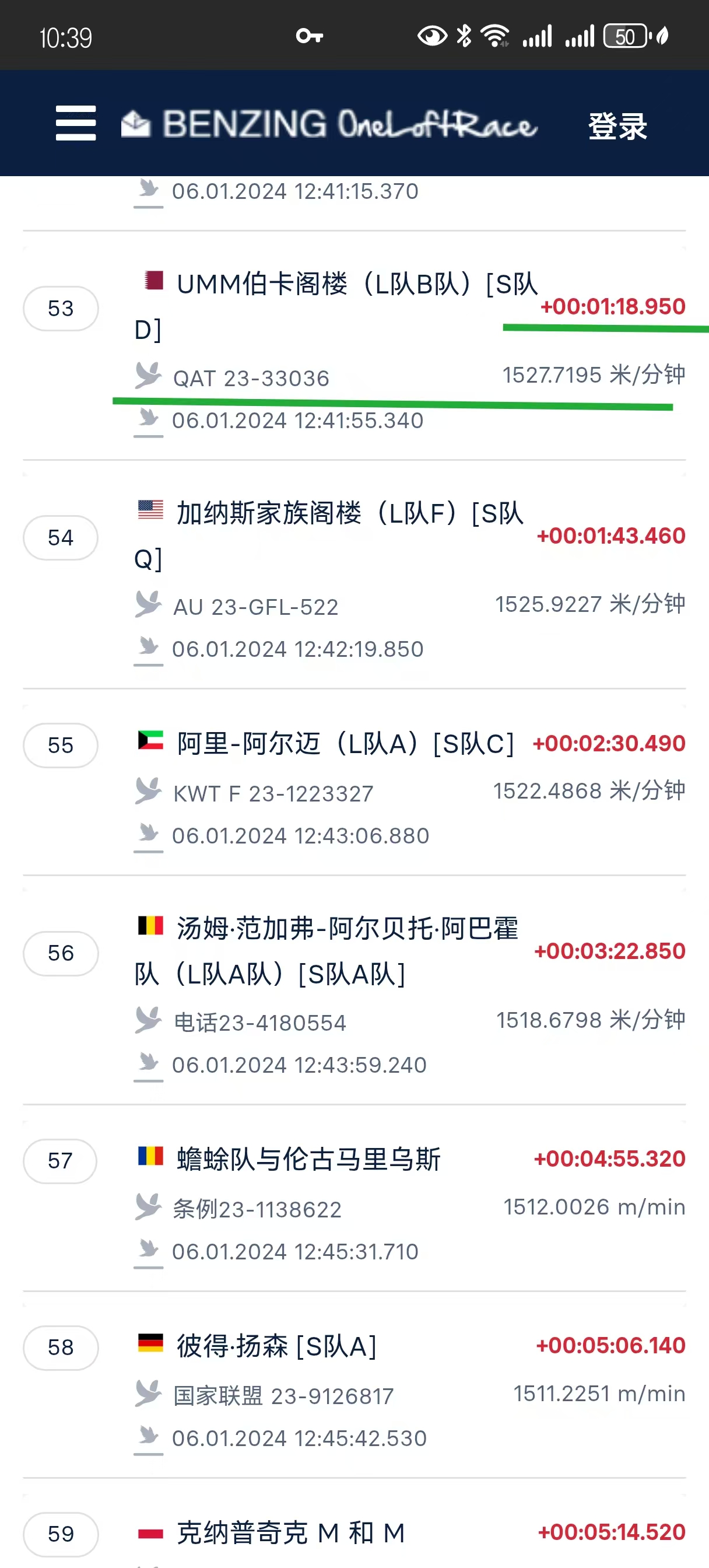The height and width of the screenshot is (1568, 709).
Task: Open rank 54 加纳斯家族阁楼 result row
Action: (353, 575)
